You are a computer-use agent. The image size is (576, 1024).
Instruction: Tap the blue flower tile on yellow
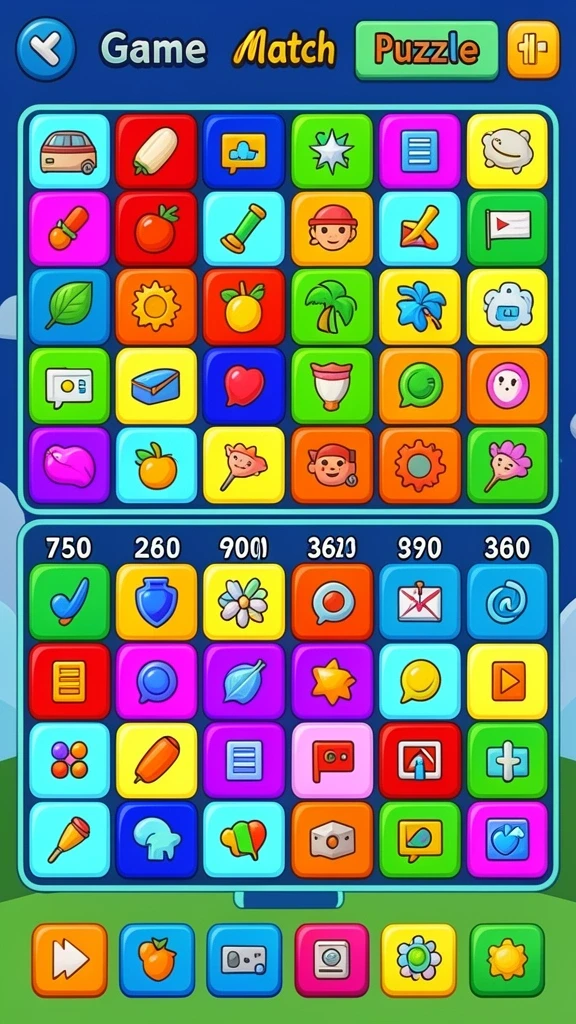coord(420,306)
